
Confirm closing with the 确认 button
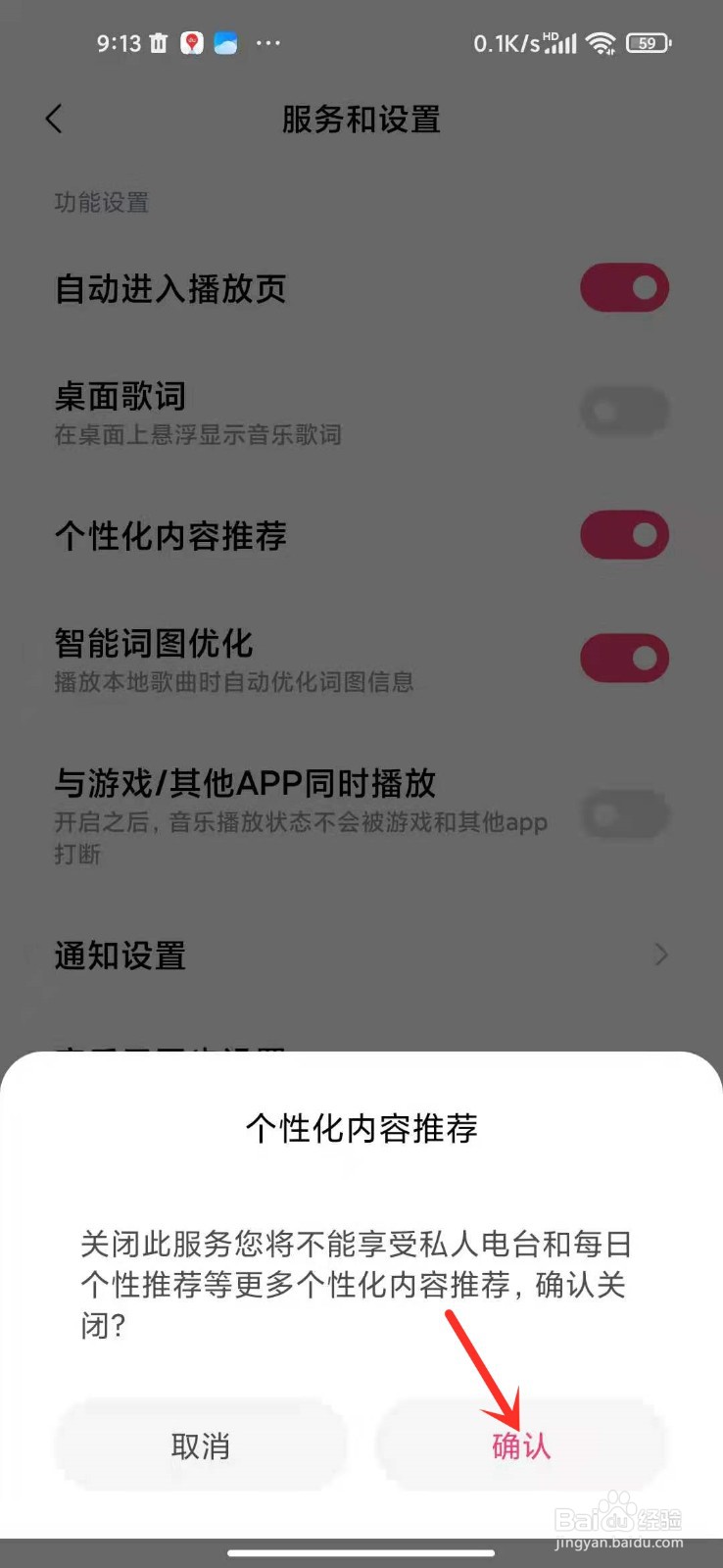pos(519,1445)
